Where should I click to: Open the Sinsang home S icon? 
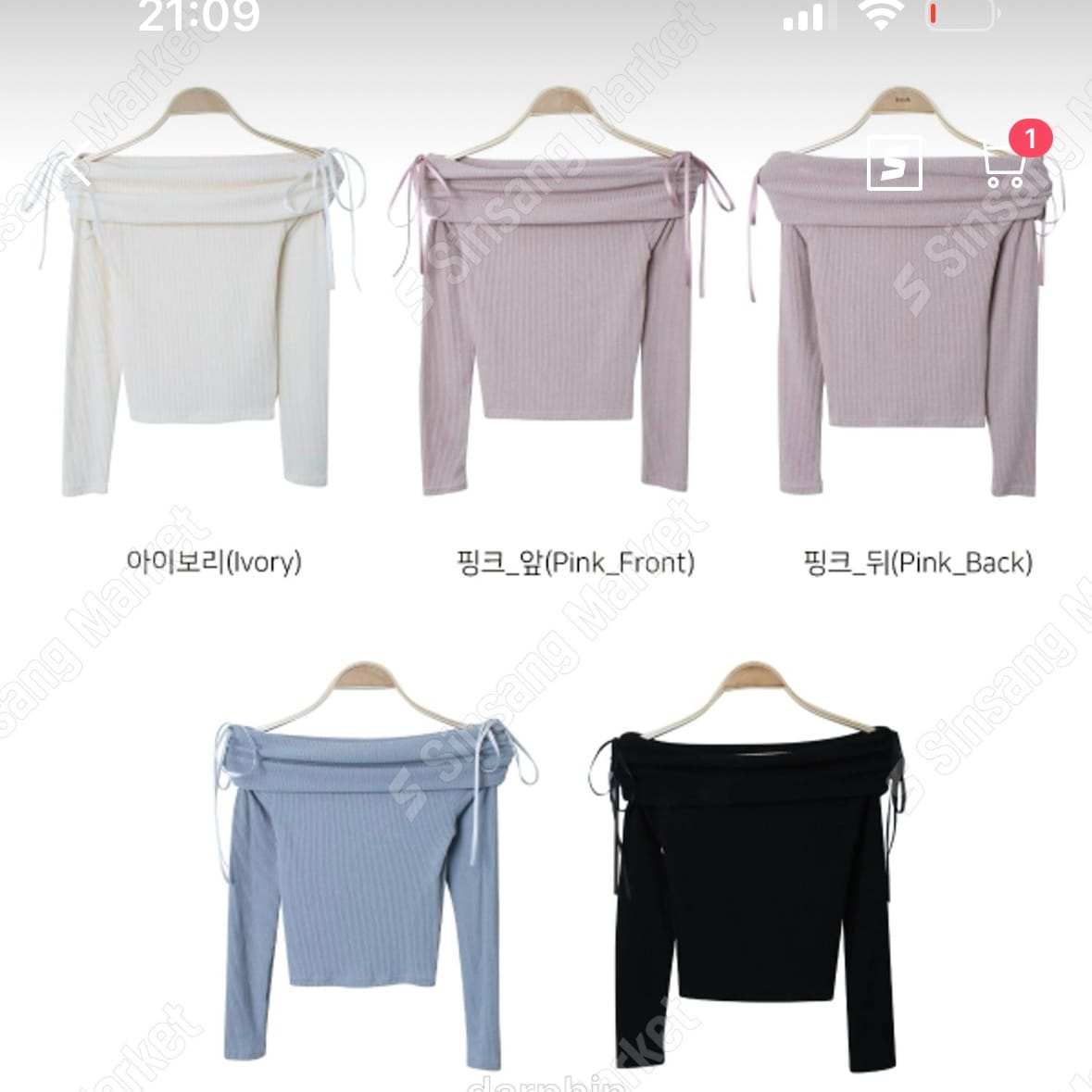tap(894, 163)
